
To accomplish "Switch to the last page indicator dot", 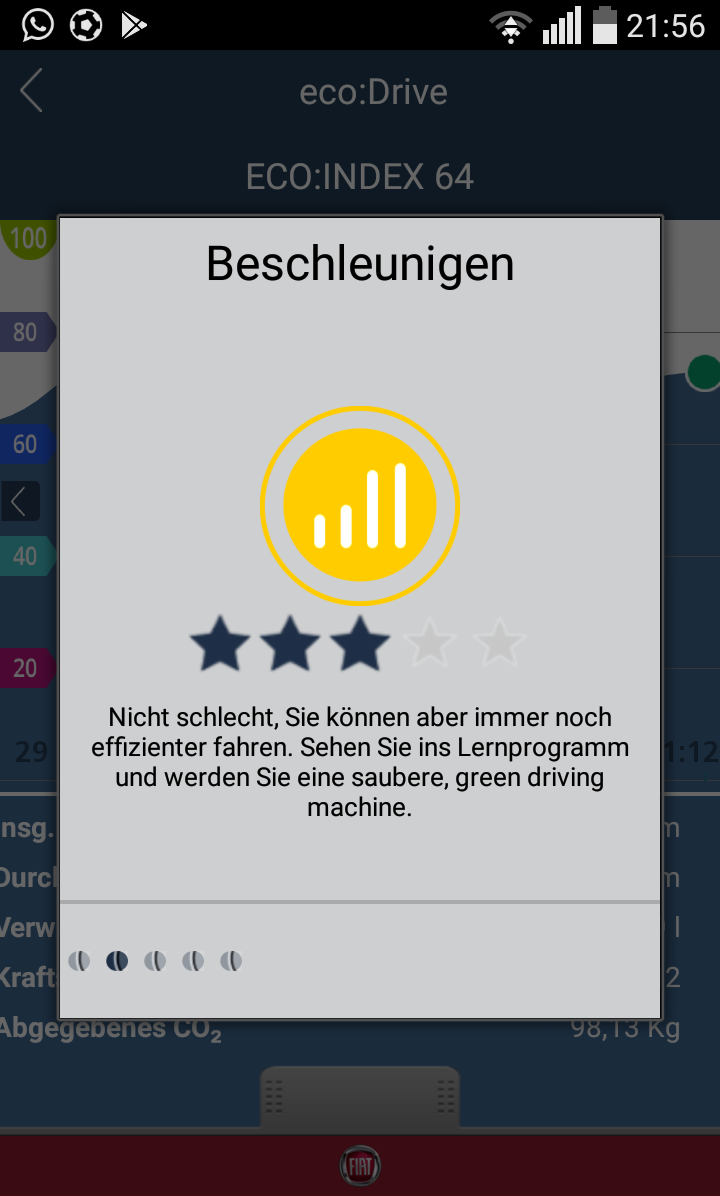I will 231,961.
